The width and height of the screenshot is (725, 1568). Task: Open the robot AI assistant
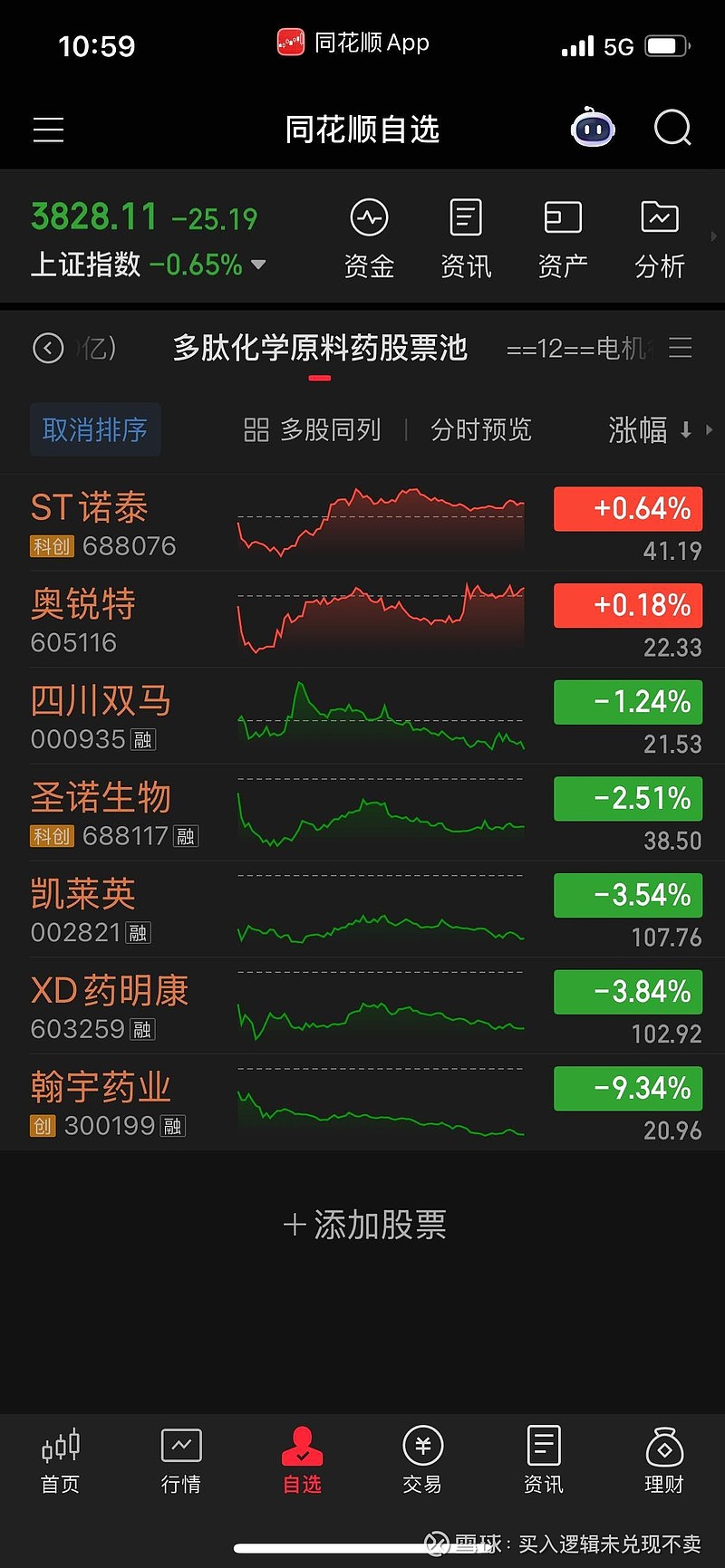click(593, 129)
